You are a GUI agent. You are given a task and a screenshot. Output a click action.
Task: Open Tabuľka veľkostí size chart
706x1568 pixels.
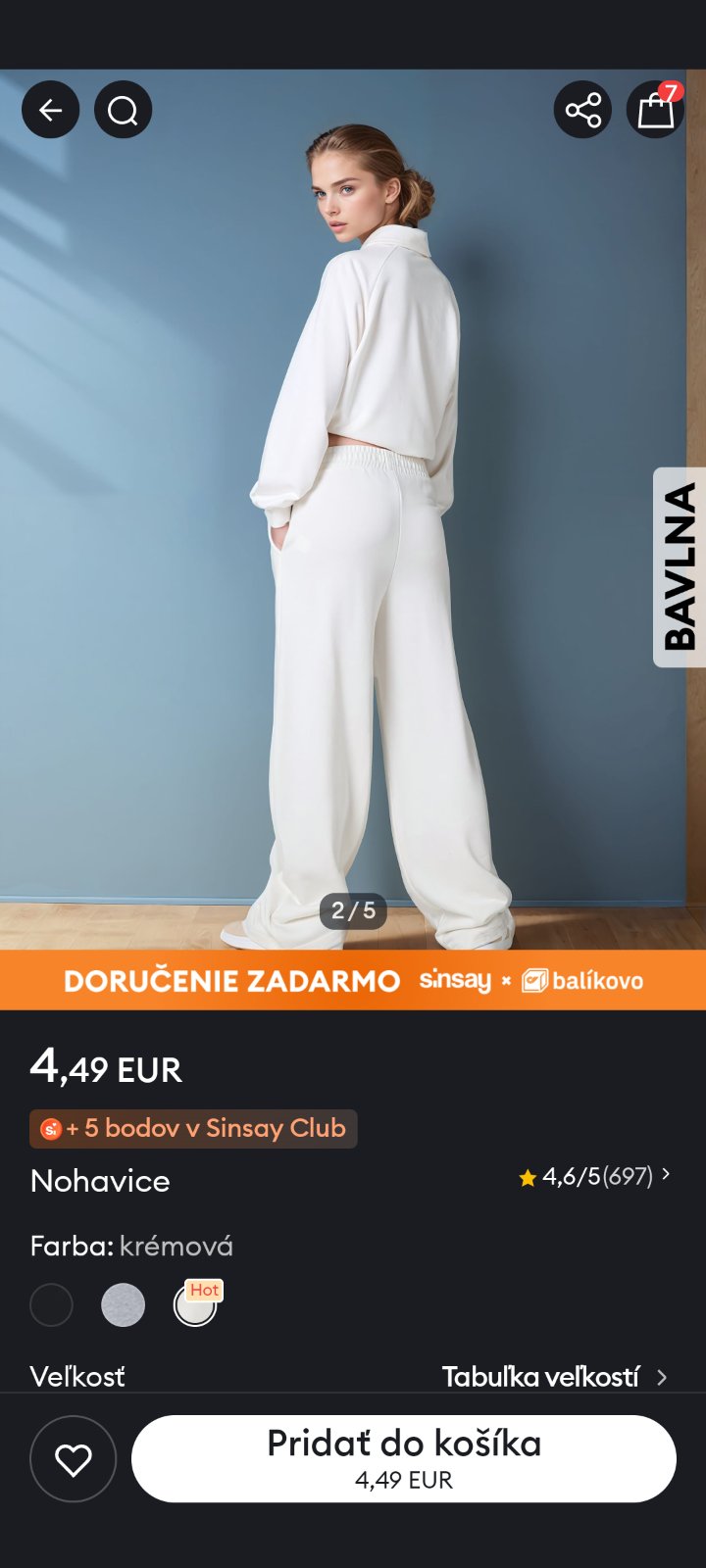554,1377
